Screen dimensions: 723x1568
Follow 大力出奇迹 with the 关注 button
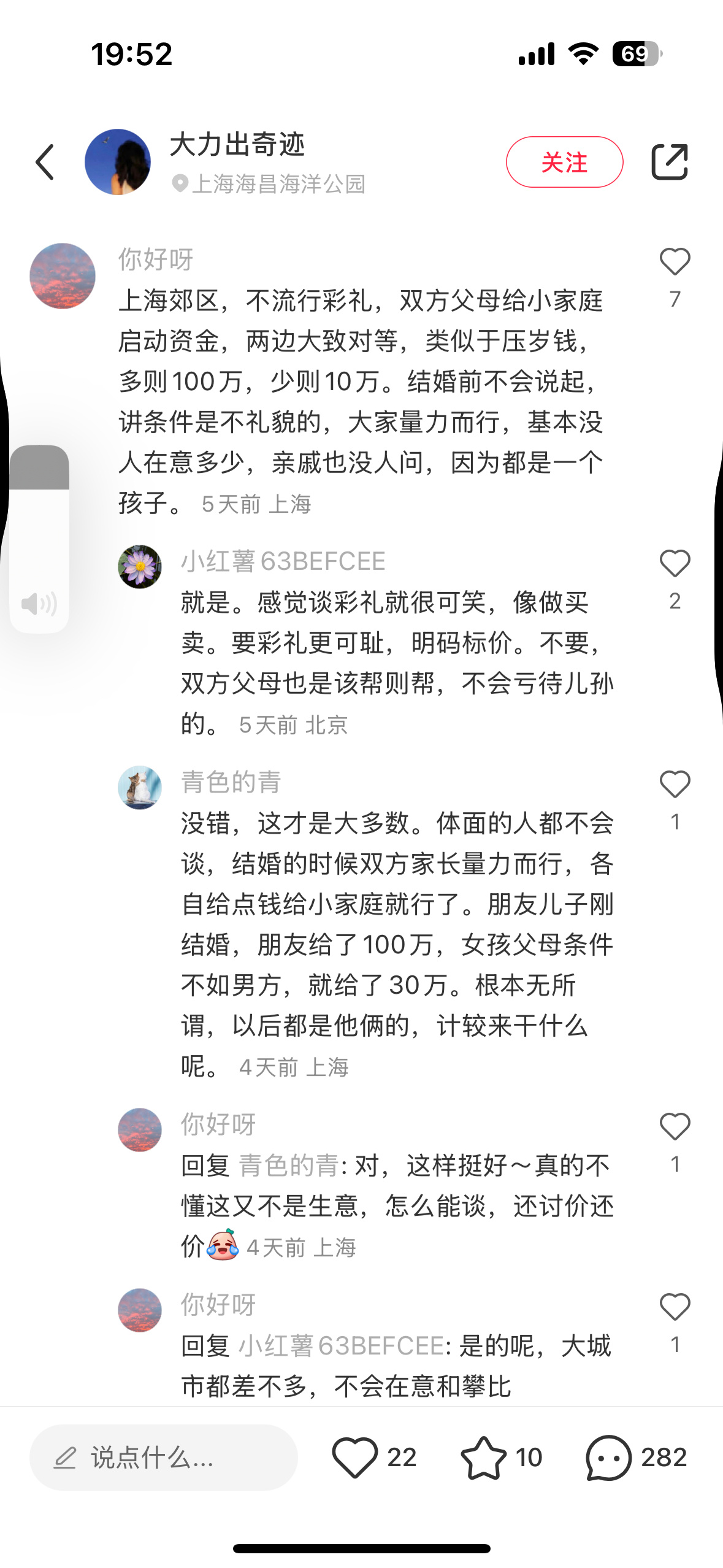click(564, 162)
